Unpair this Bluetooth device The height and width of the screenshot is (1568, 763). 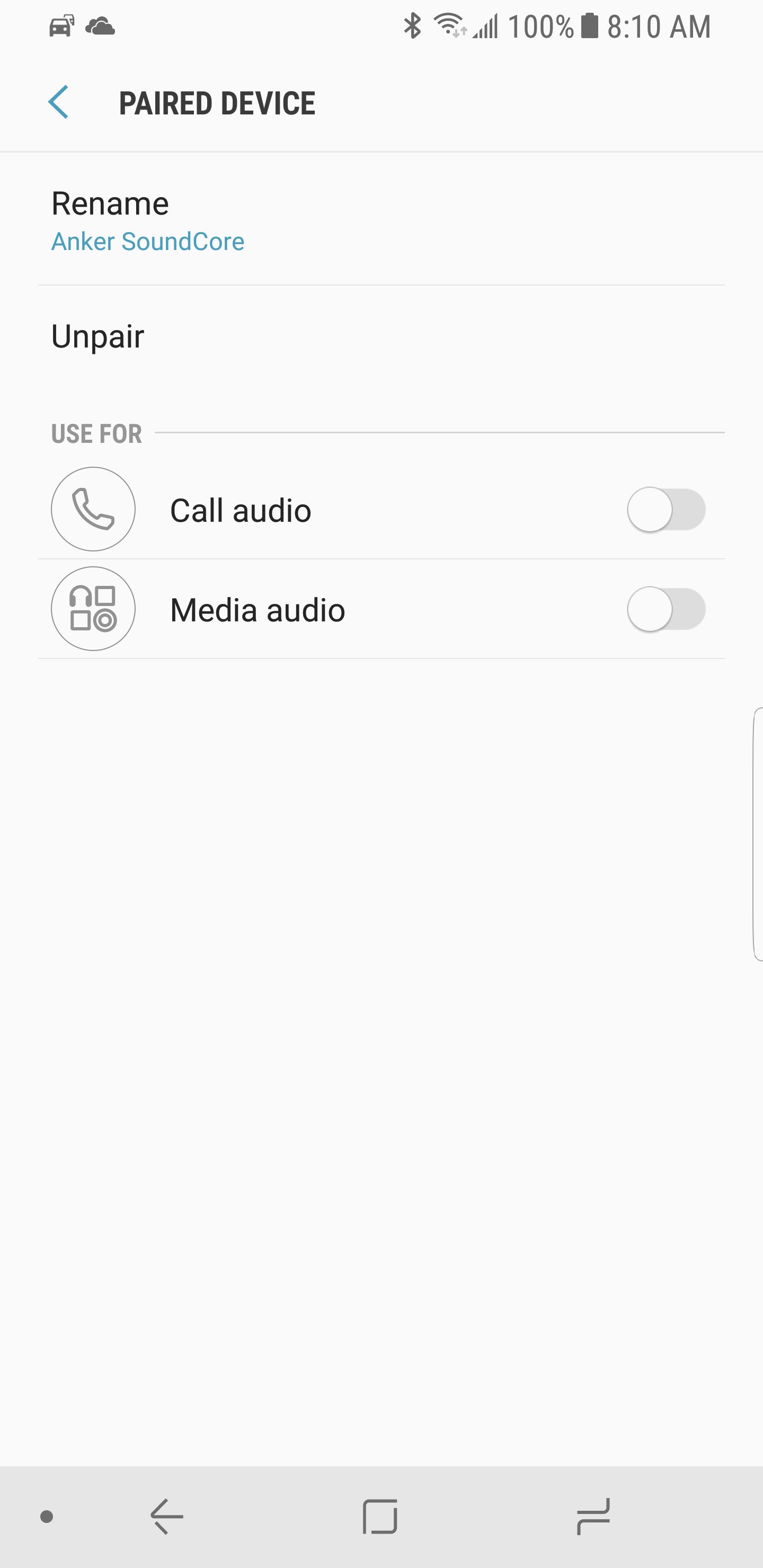[381, 336]
